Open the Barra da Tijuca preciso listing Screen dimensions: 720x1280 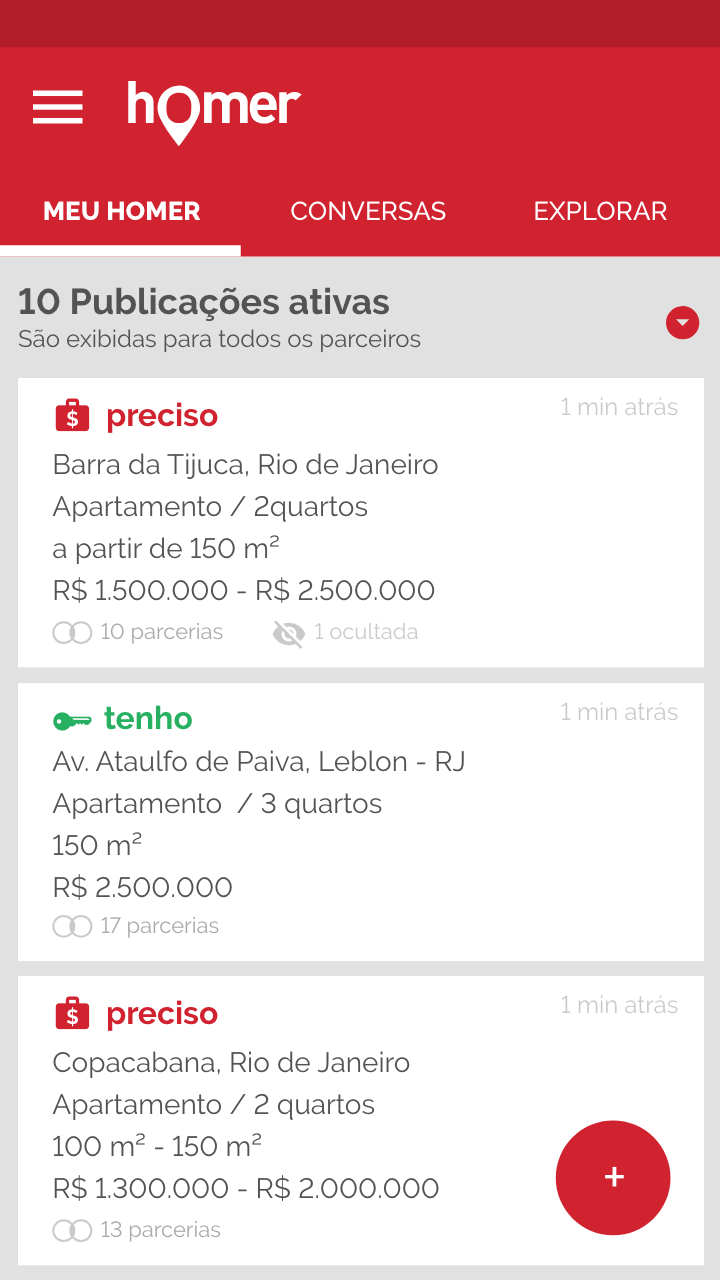coord(361,523)
